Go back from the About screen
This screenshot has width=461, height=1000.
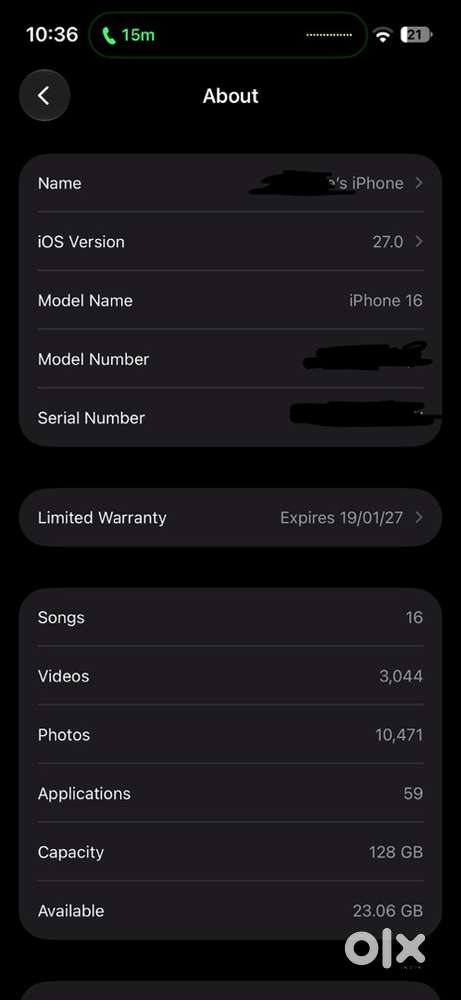[x=44, y=96]
